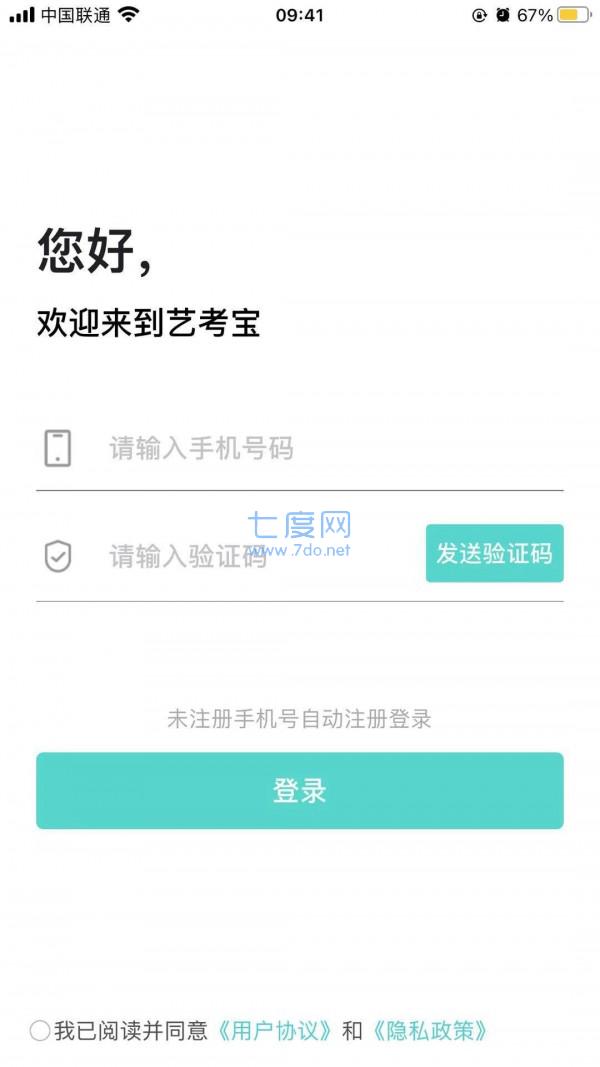Open the 《隐私政策》 link
Screen dimensions: 600x1067
pos(429,1030)
